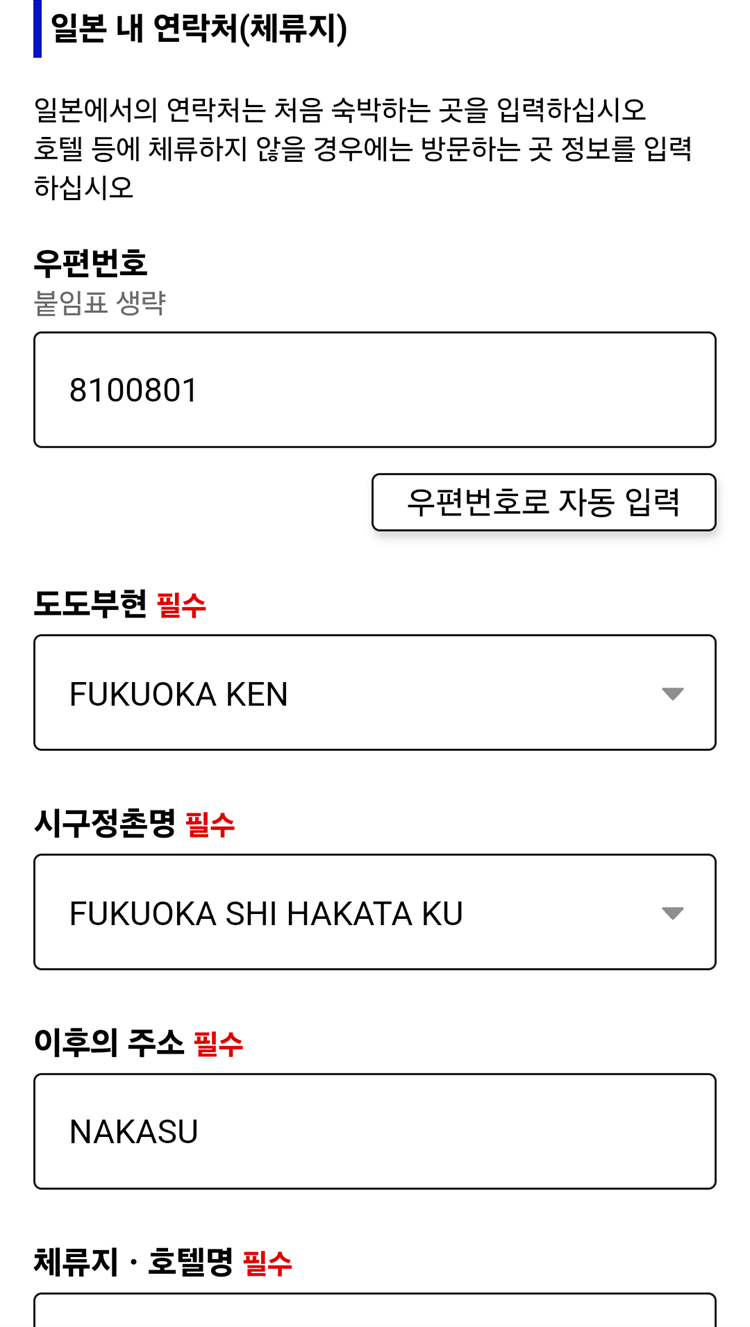750x1327 pixels.
Task: Click the 우편번호 field label
Action: 90,261
